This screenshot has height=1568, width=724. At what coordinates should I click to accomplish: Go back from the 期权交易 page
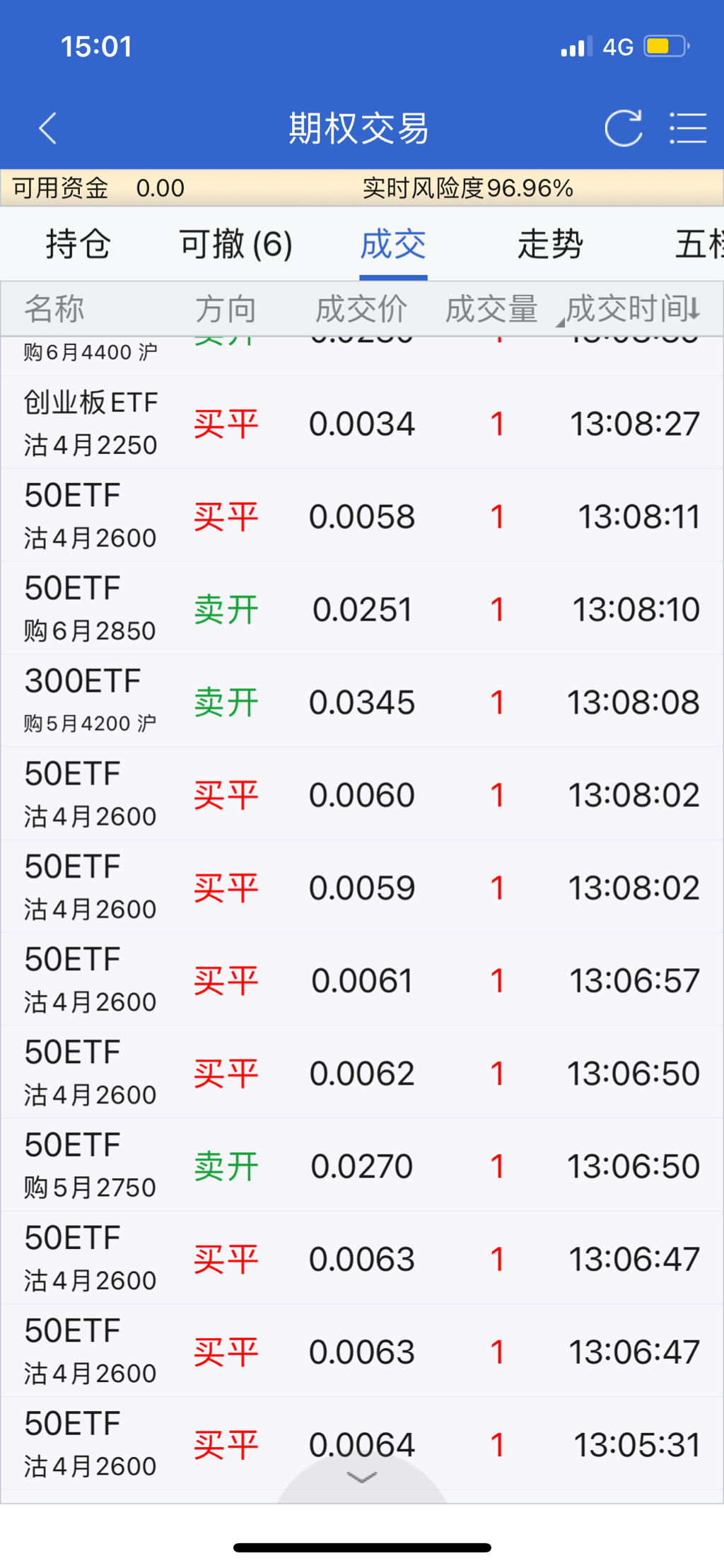[47, 128]
